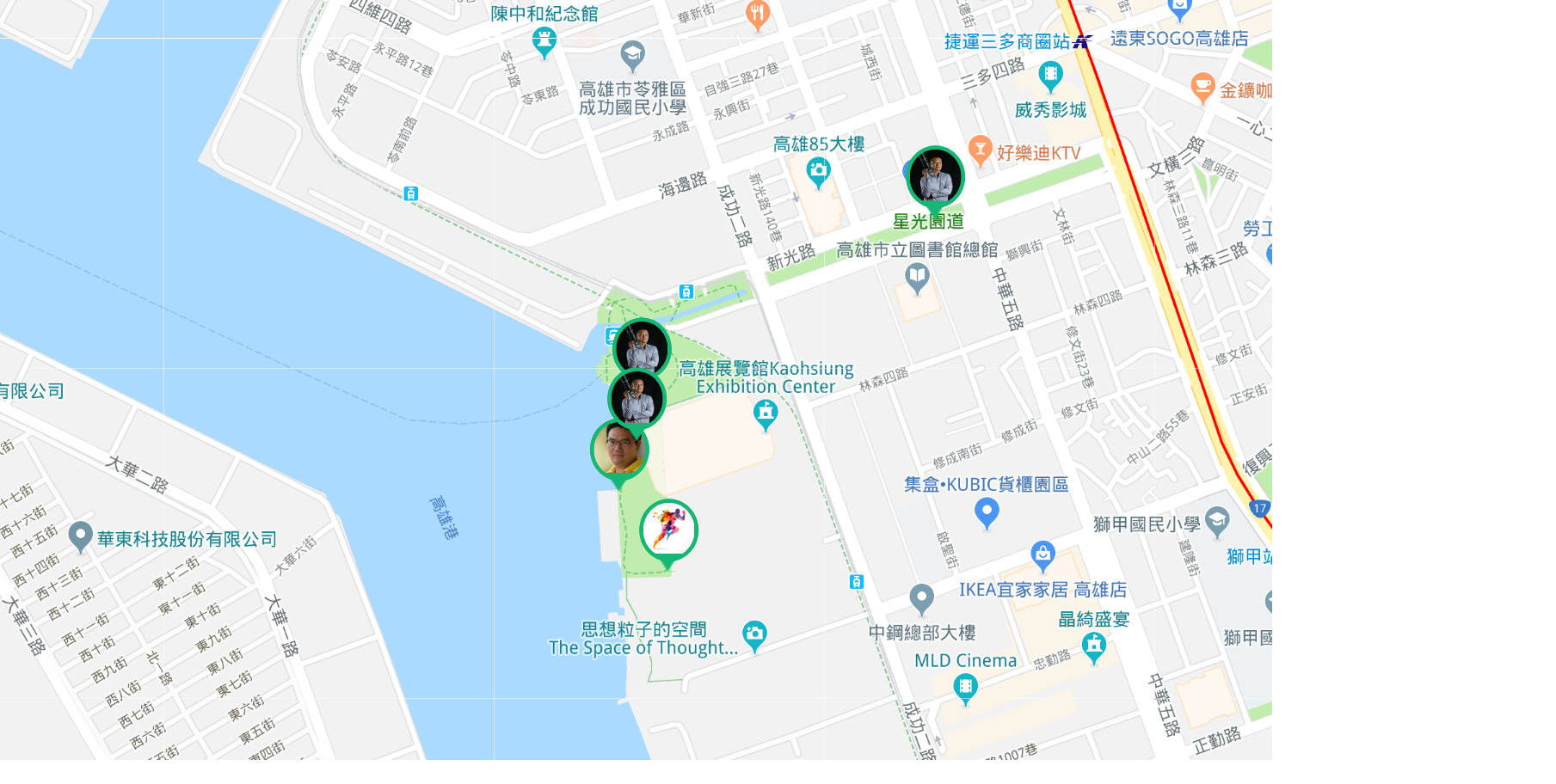1556x784 pixels.
Task: View the 華東科技股份有限公司 pin
Action: [x=80, y=536]
